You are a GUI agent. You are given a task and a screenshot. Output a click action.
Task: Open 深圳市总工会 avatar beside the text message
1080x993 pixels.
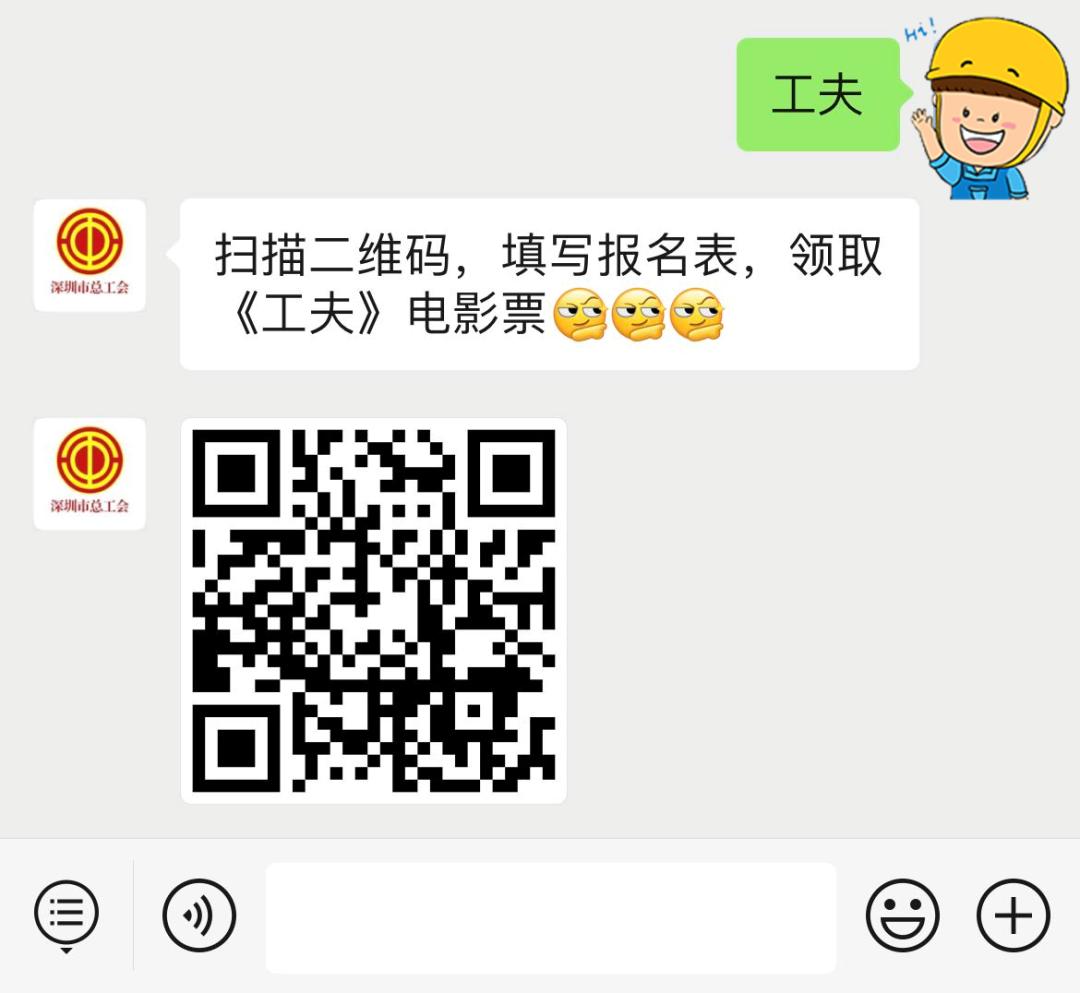pyautogui.click(x=90, y=255)
